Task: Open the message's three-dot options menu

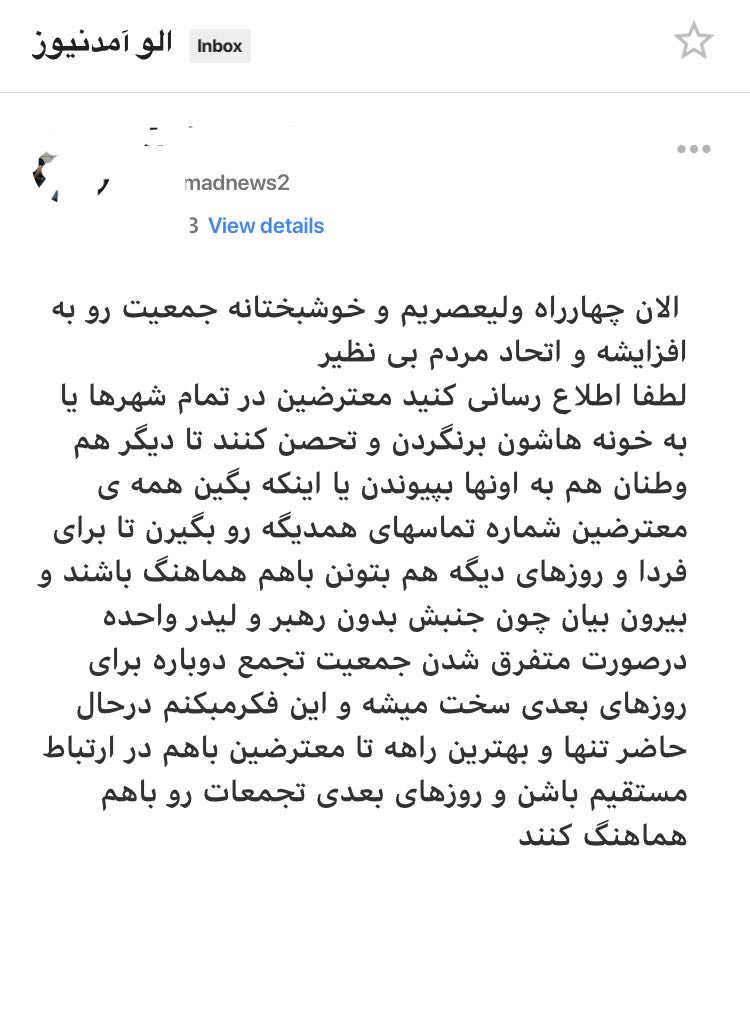Action: tap(693, 150)
